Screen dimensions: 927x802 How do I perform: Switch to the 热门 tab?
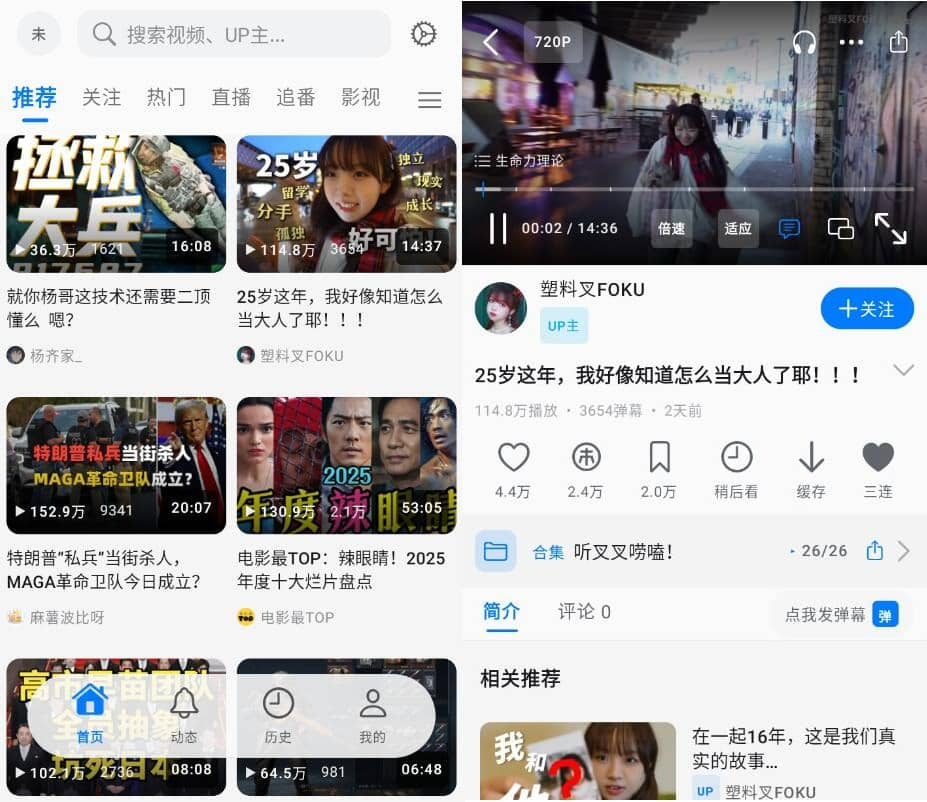click(166, 97)
